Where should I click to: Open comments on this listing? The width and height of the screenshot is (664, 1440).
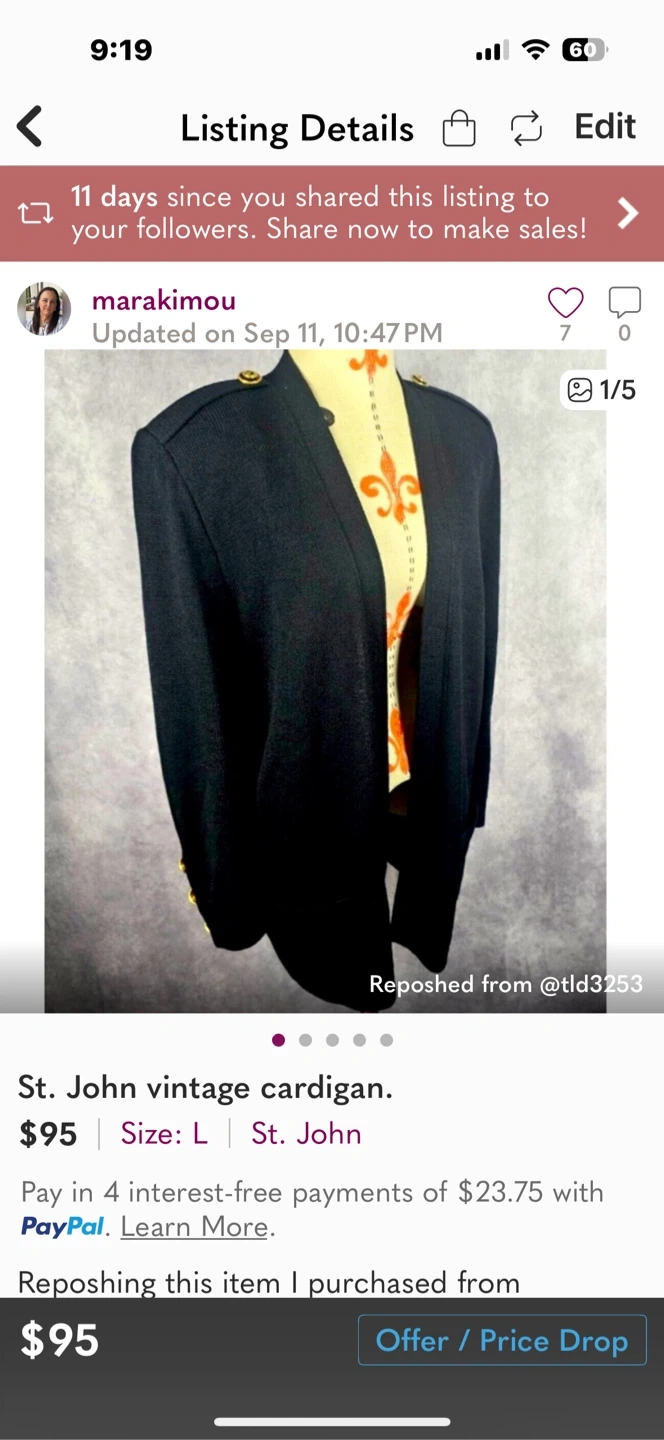tap(624, 303)
